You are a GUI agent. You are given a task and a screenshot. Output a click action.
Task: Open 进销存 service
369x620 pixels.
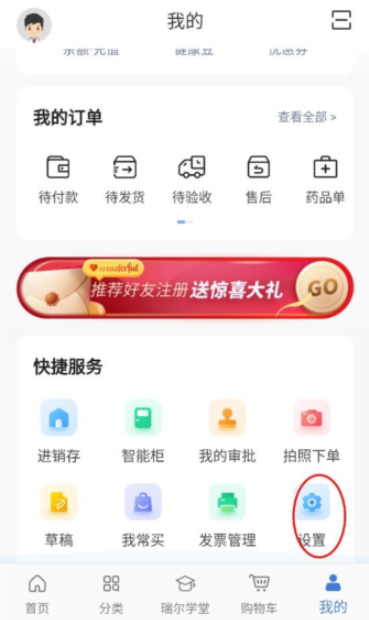coord(59,431)
